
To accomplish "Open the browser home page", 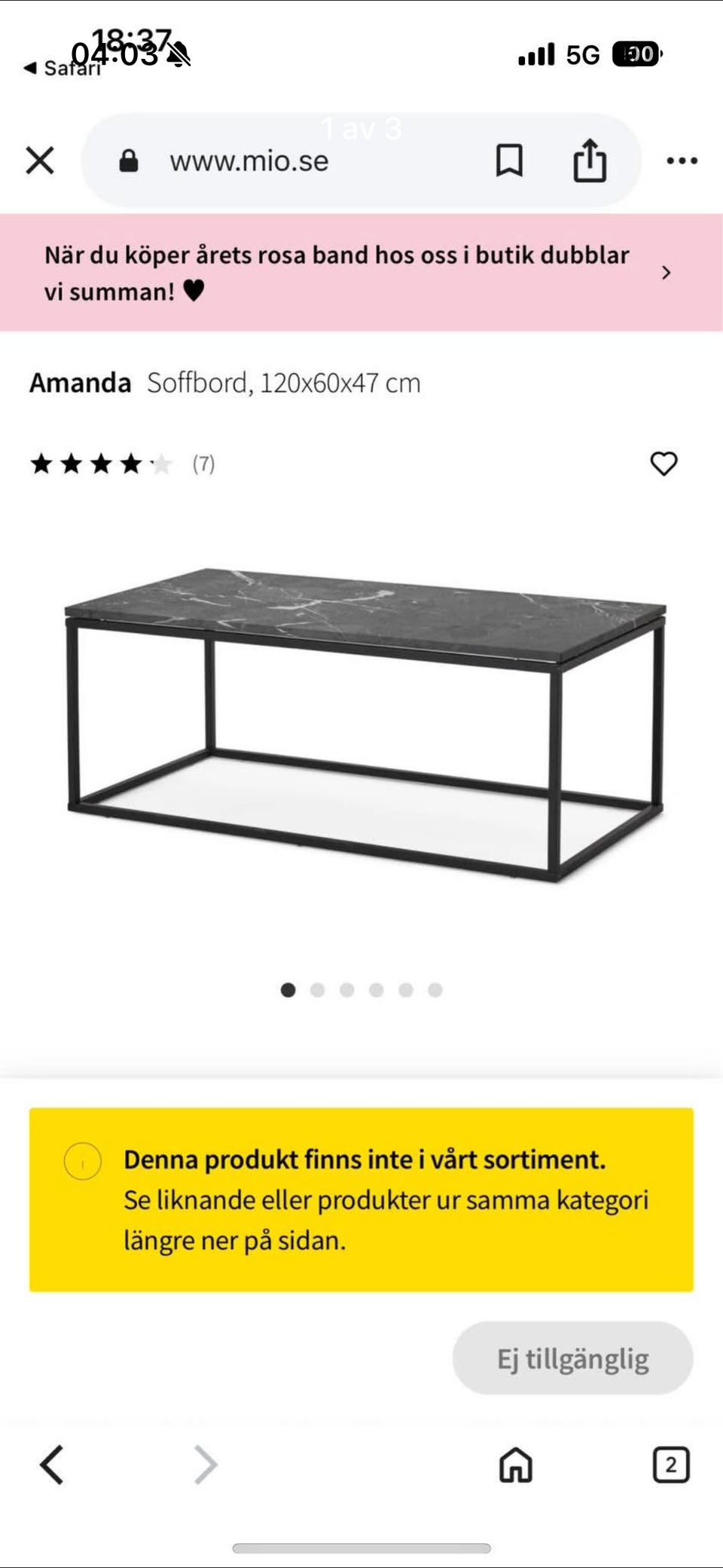I will [516, 1465].
